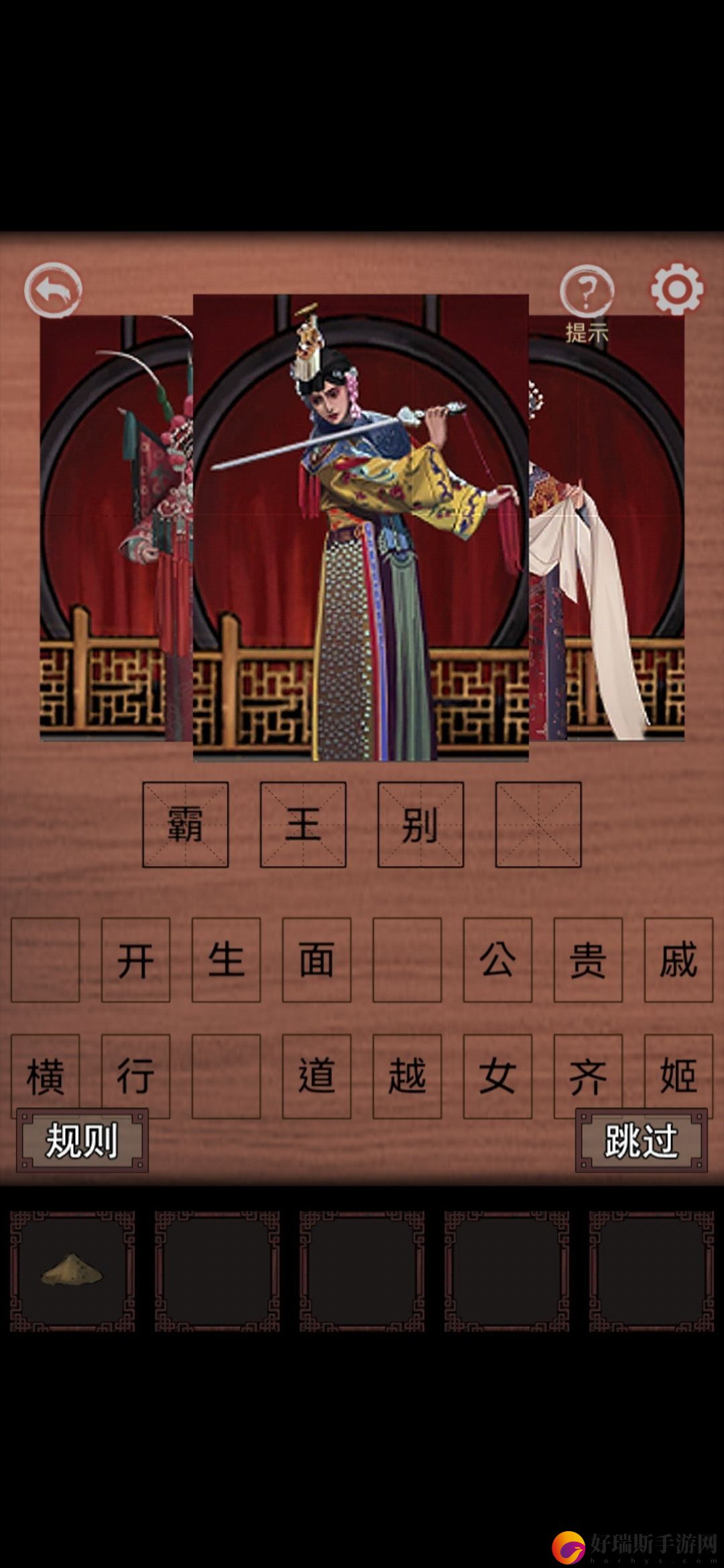Screen dimensions: 724x1568
Task: Choose the 生 character tile
Action: [x=226, y=960]
